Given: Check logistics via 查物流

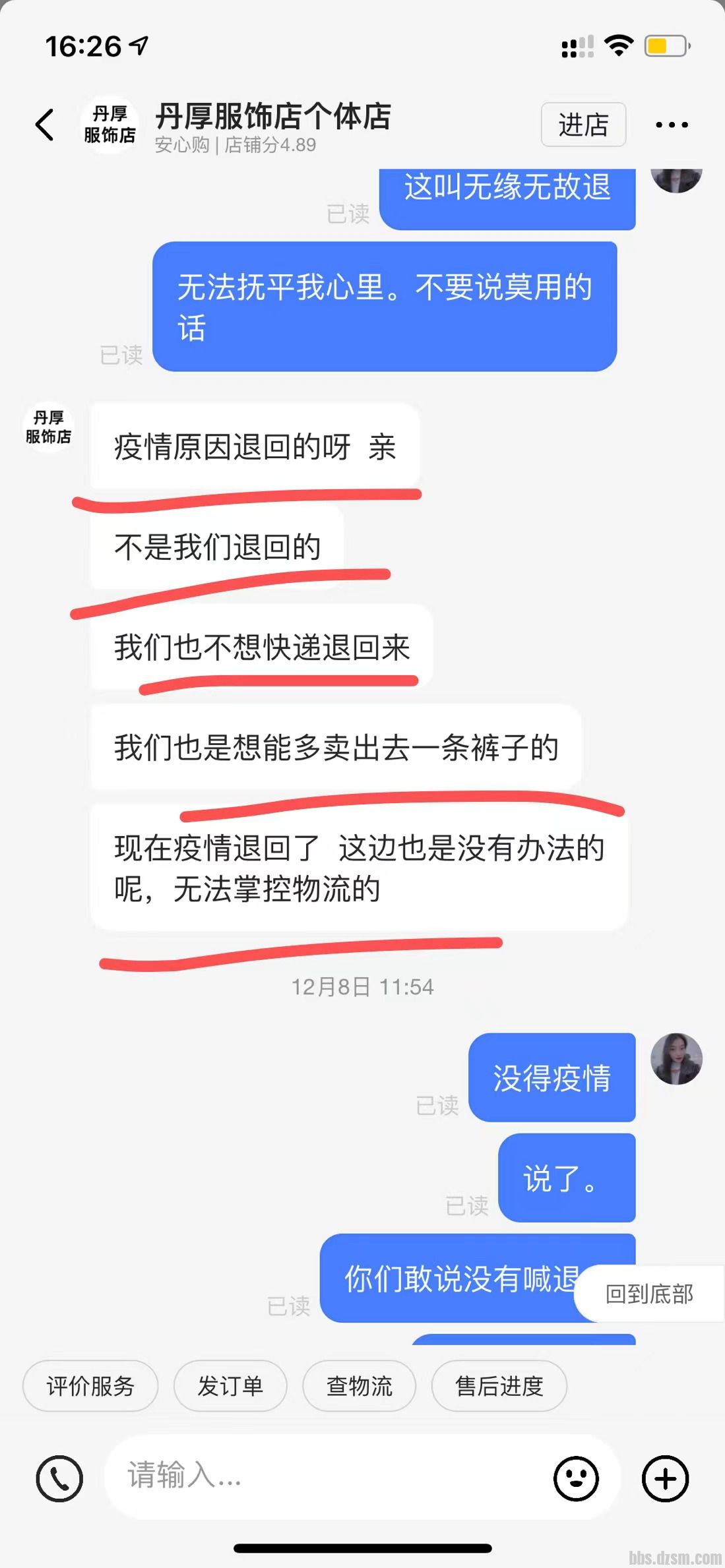Looking at the screenshot, I should (x=360, y=1386).
